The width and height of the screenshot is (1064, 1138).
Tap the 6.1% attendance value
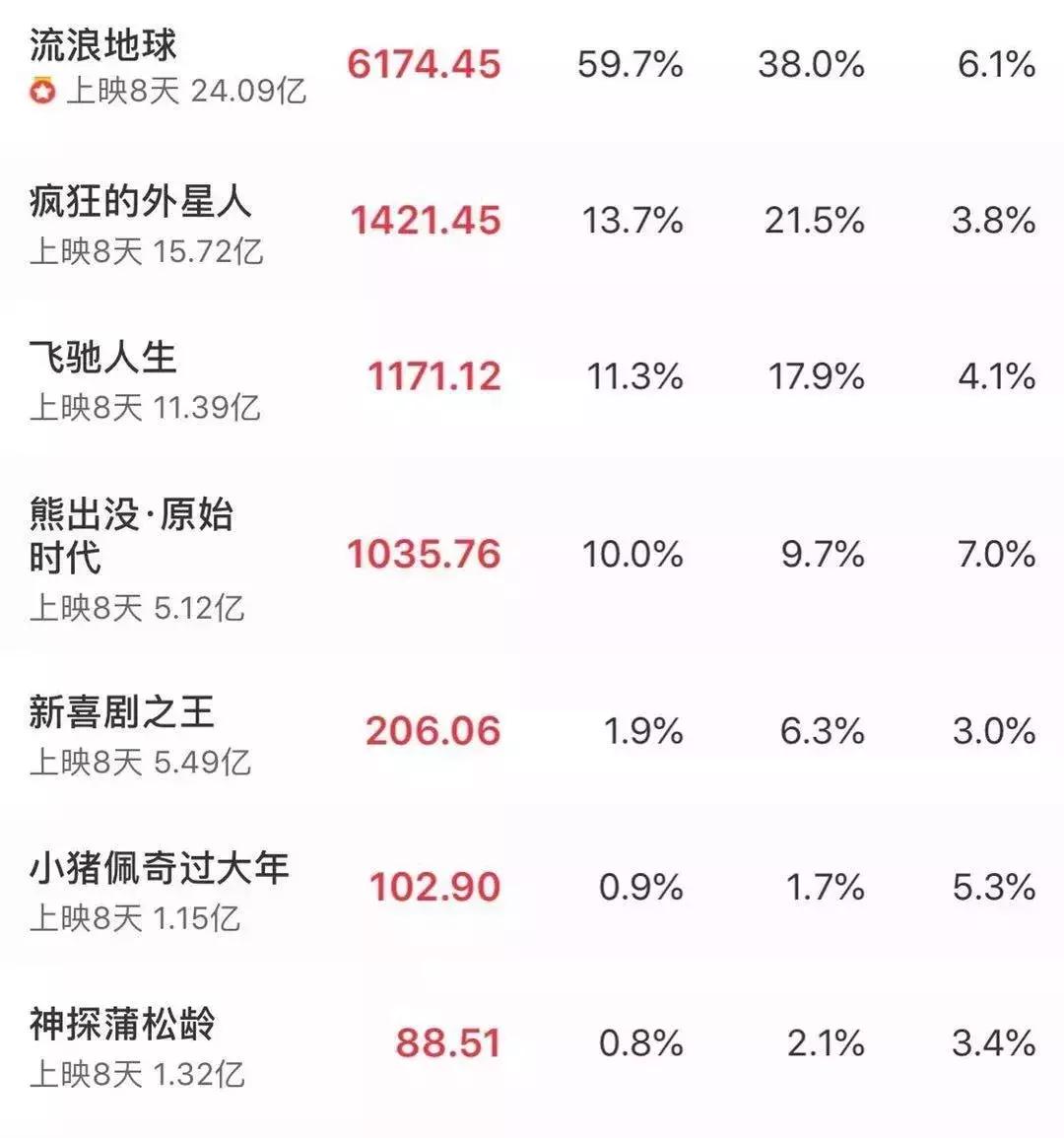[x=993, y=64]
